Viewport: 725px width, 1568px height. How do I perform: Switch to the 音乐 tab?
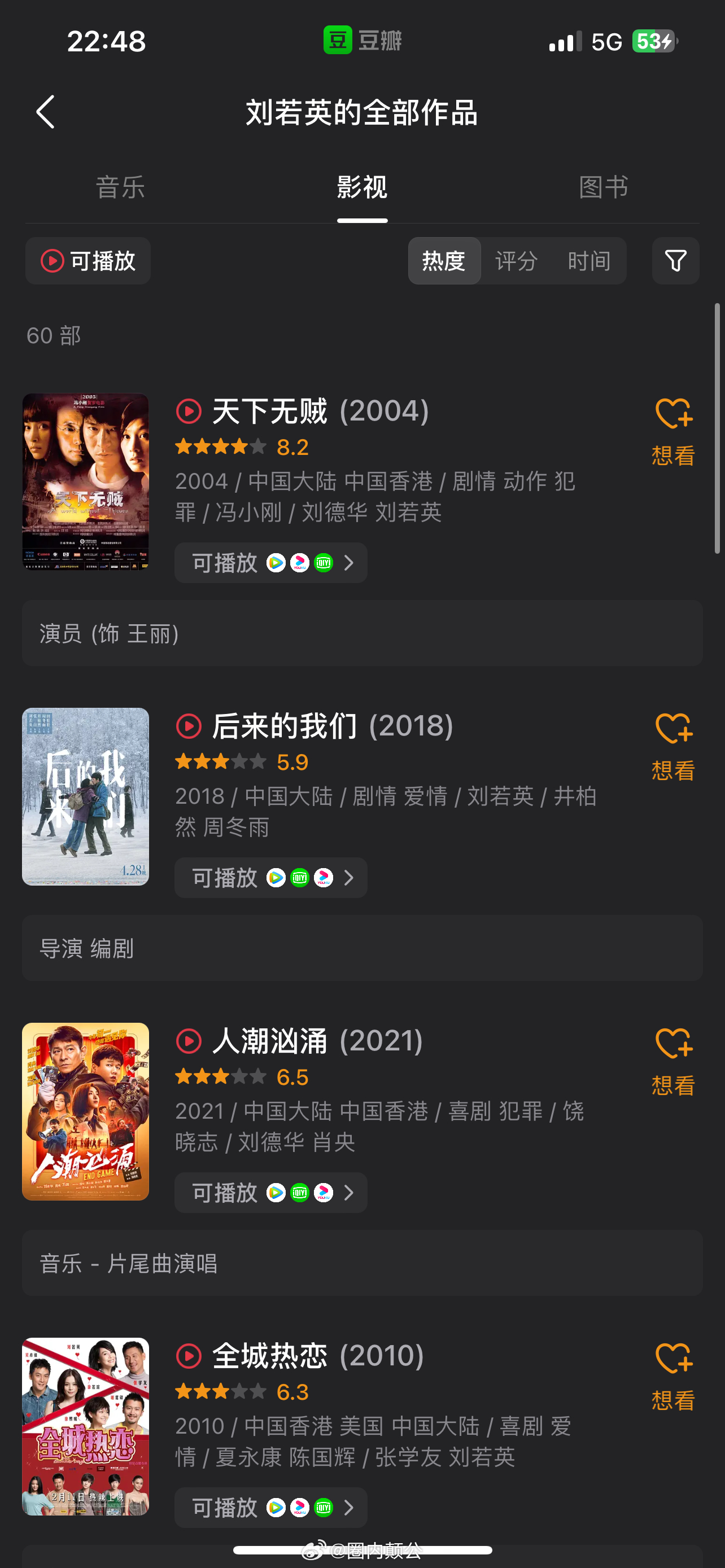click(x=120, y=187)
